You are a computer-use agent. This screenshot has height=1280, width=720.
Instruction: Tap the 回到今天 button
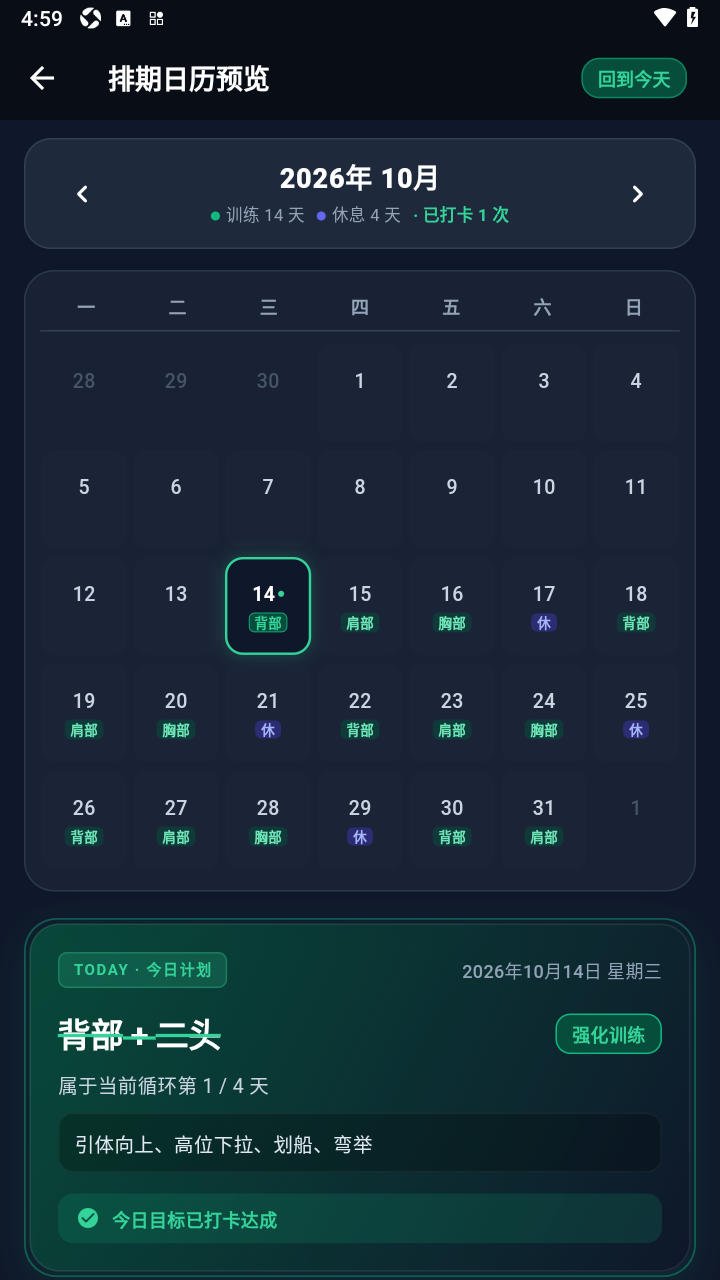click(634, 79)
